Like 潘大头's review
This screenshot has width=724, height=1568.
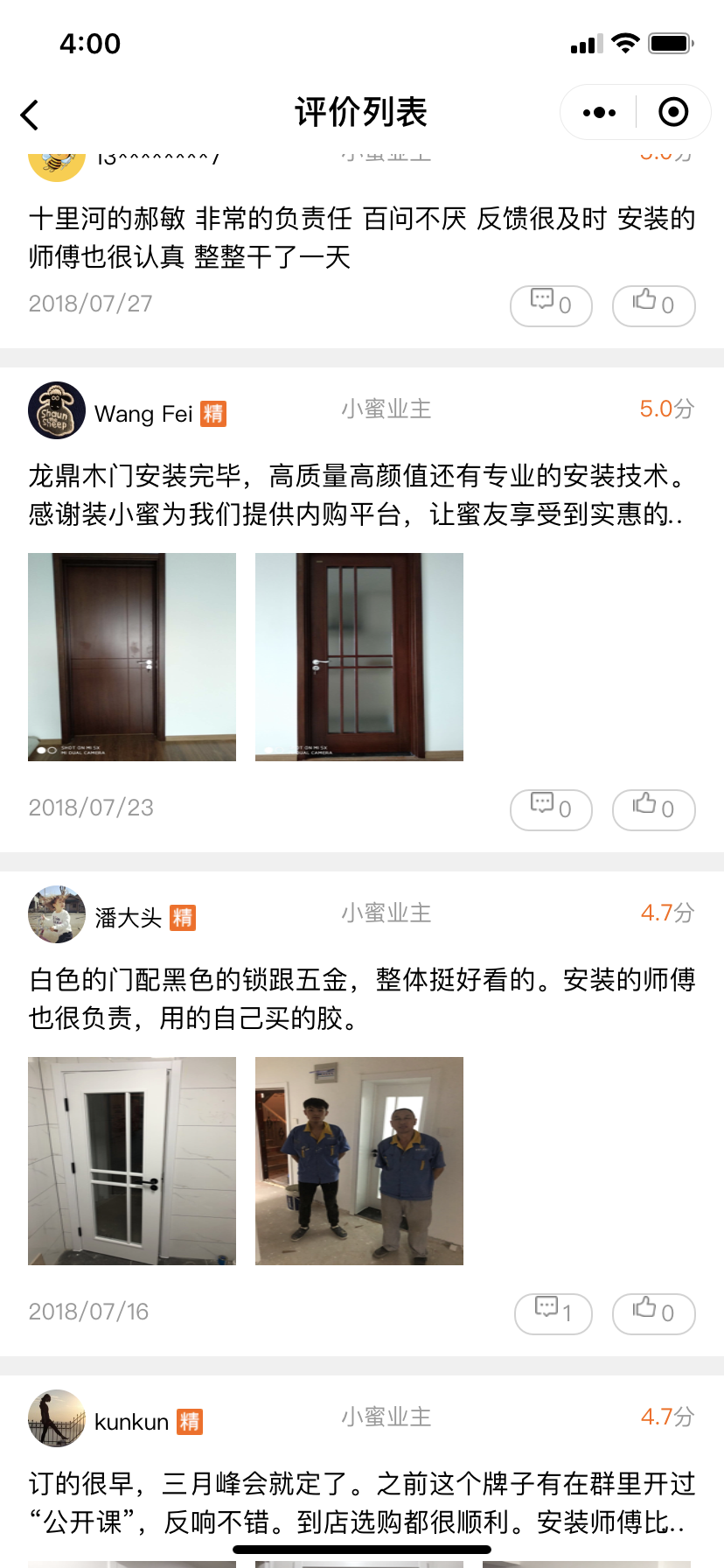coord(653,1313)
